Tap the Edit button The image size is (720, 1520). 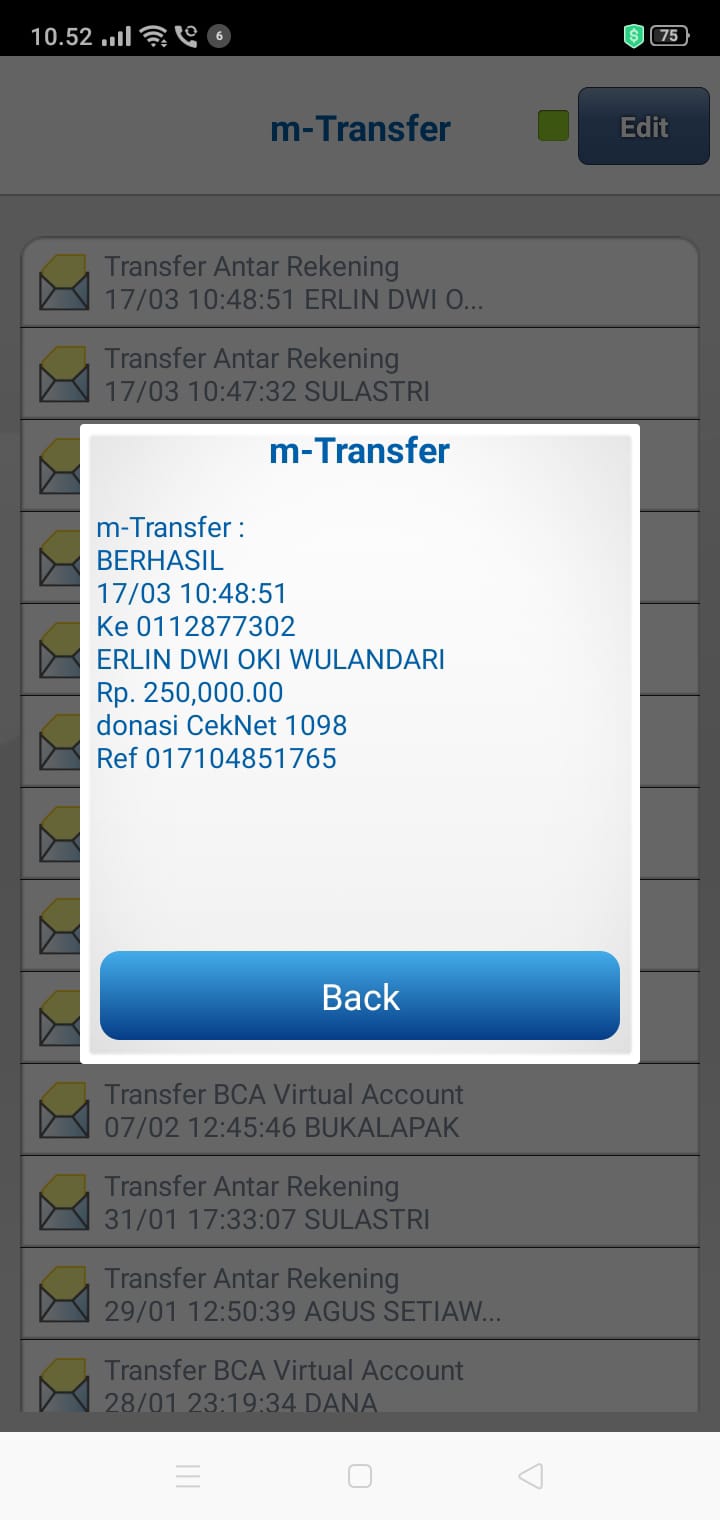point(643,127)
